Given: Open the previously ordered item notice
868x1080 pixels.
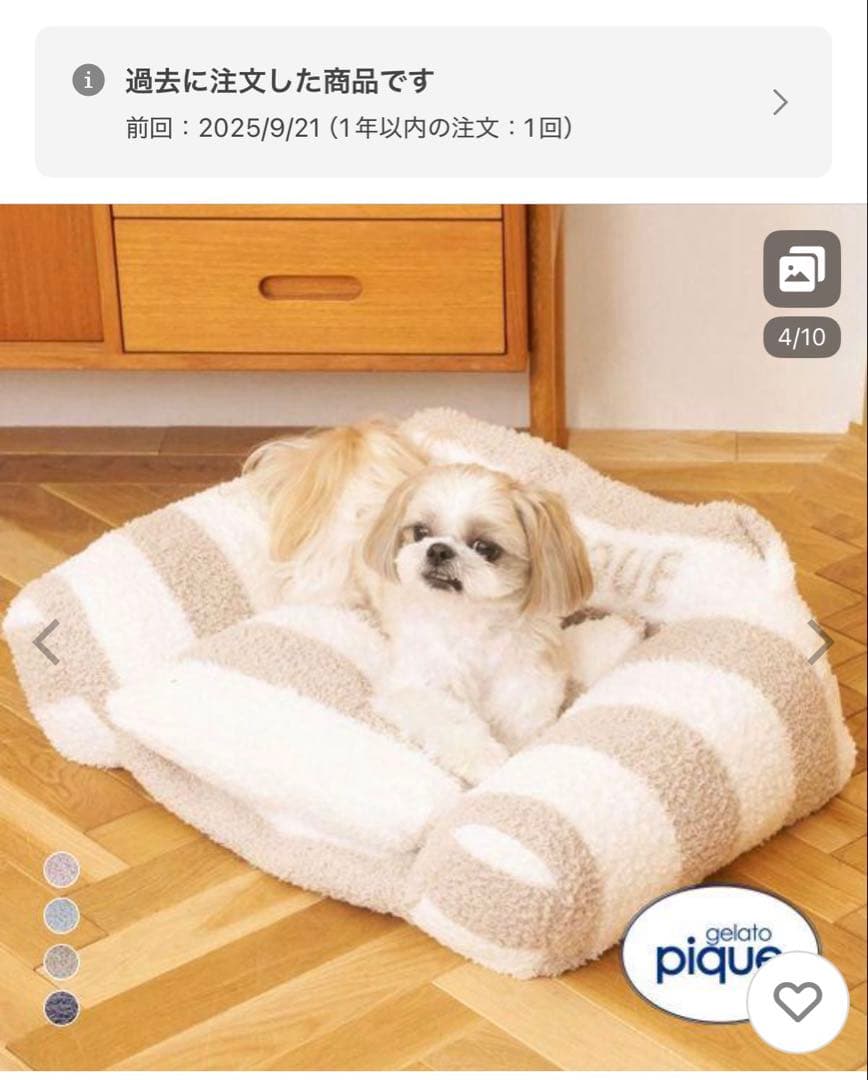Looking at the screenshot, I should point(433,103).
